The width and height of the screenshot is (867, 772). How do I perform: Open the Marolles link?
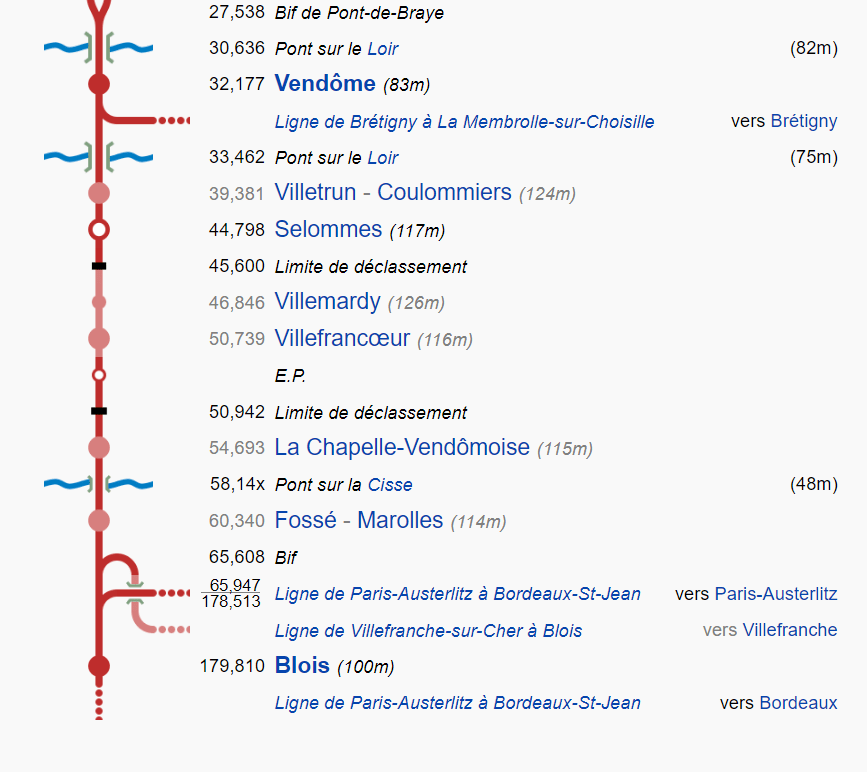[400, 521]
